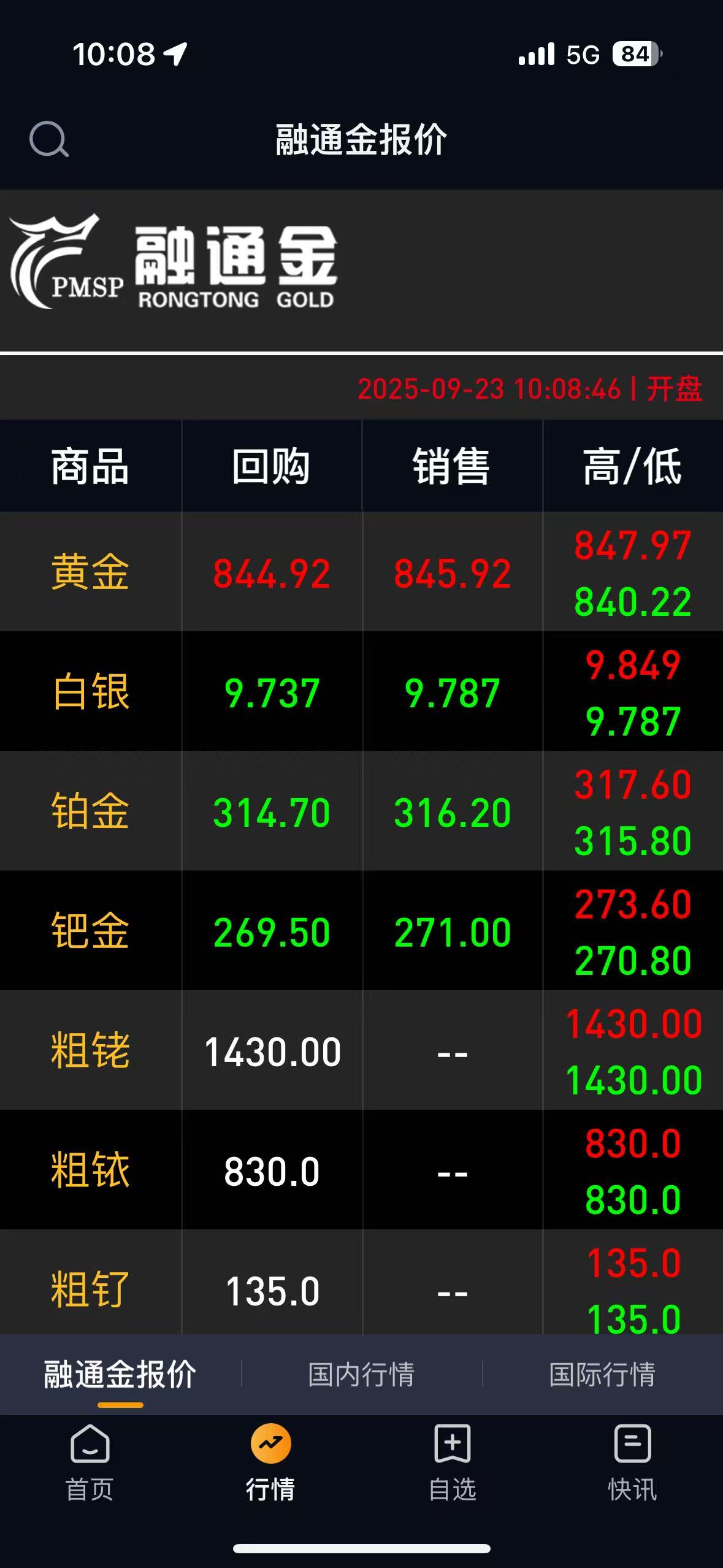Viewport: 723px width, 1568px height.
Task: Open the search magnifier icon
Action: [49, 139]
